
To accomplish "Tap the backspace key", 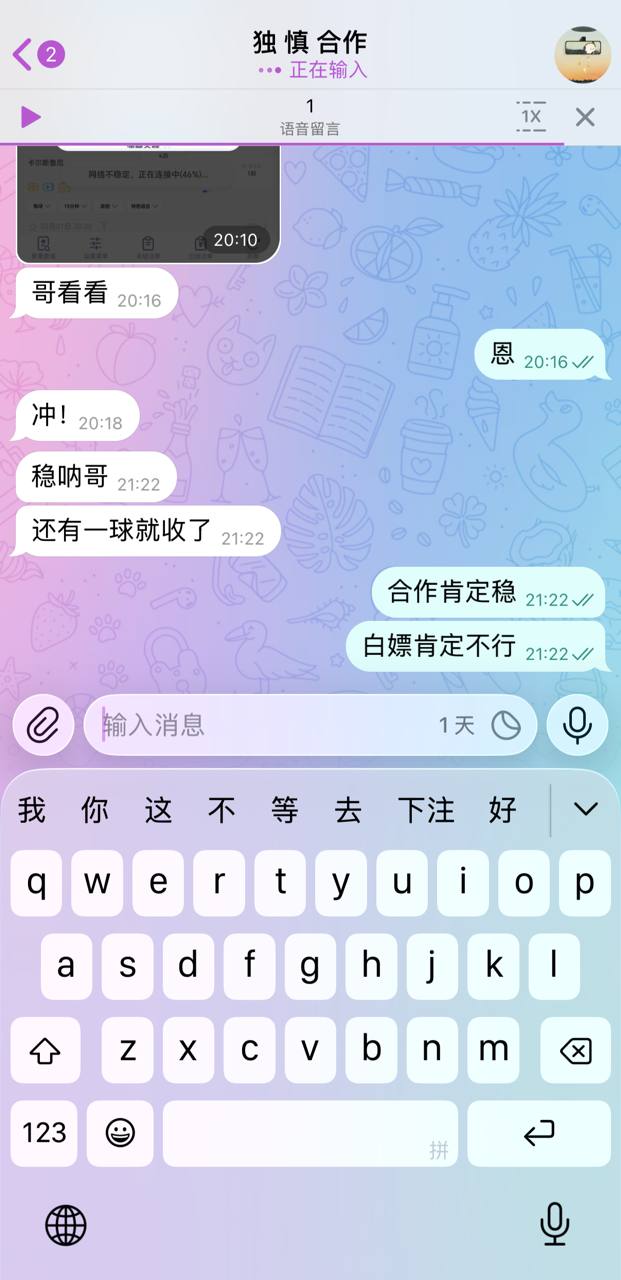I will coord(575,1050).
